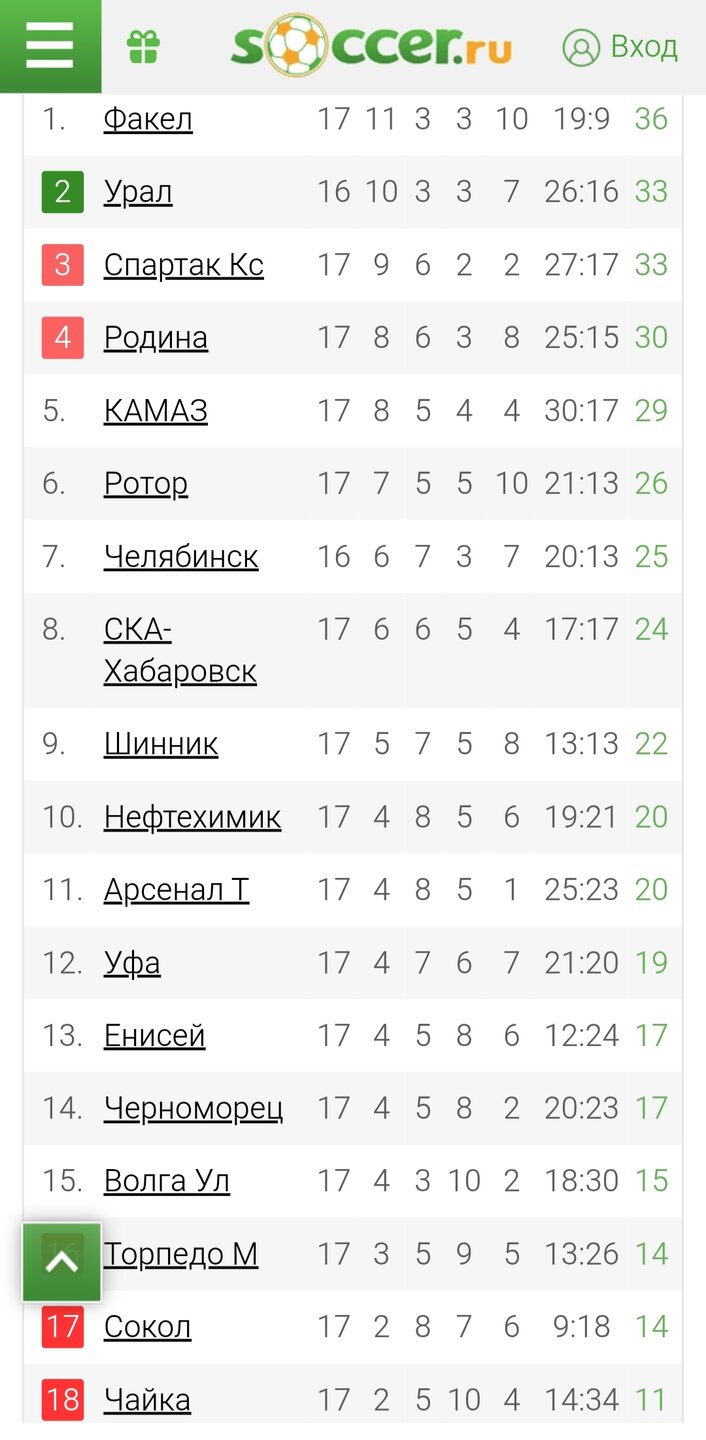The image size is (706, 1440).
Task: Select the Нефтехимик team link
Action: click(x=192, y=817)
